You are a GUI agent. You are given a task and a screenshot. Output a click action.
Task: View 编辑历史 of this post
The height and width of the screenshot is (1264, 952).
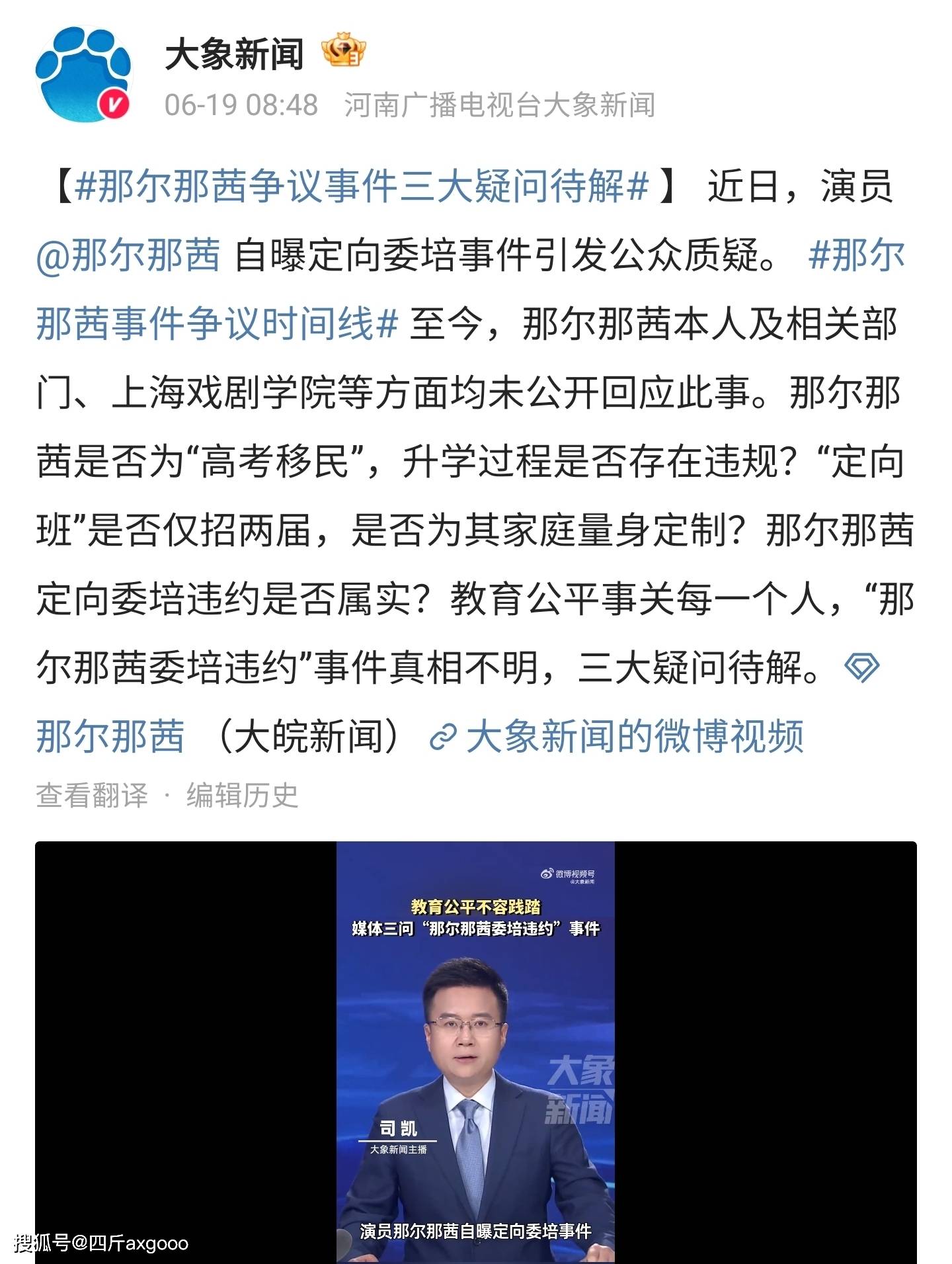(x=242, y=795)
